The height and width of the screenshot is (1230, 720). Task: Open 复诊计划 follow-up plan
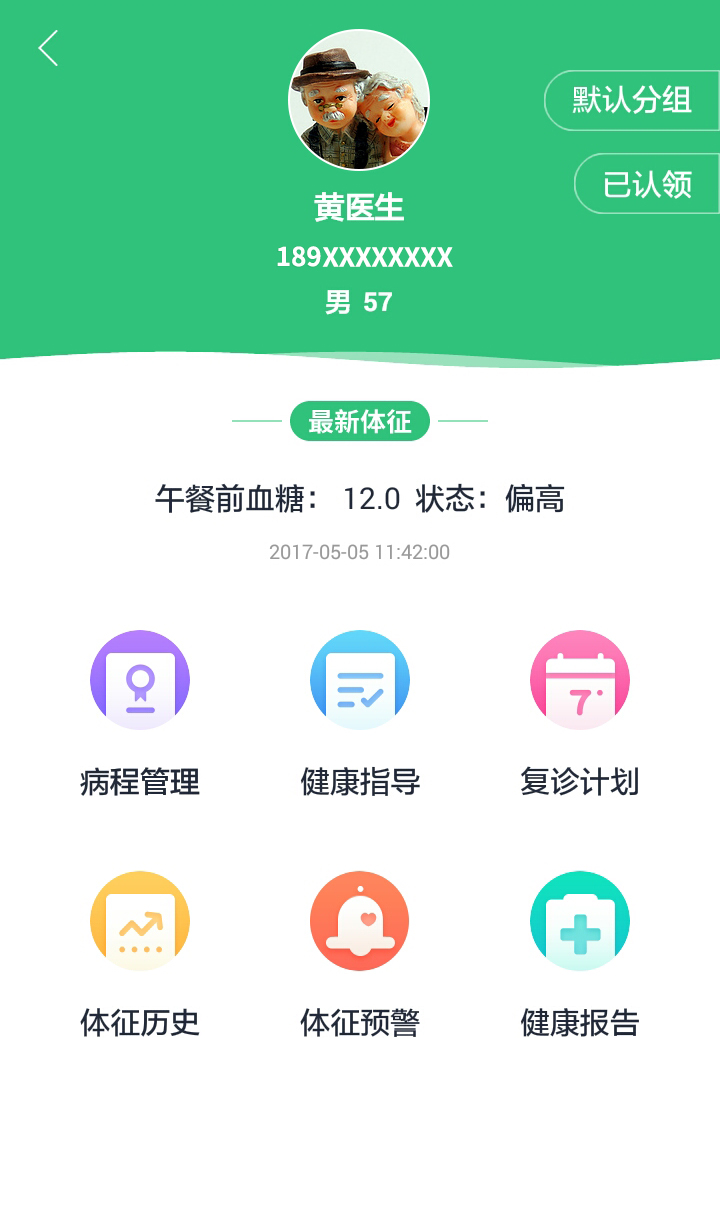coord(580,680)
